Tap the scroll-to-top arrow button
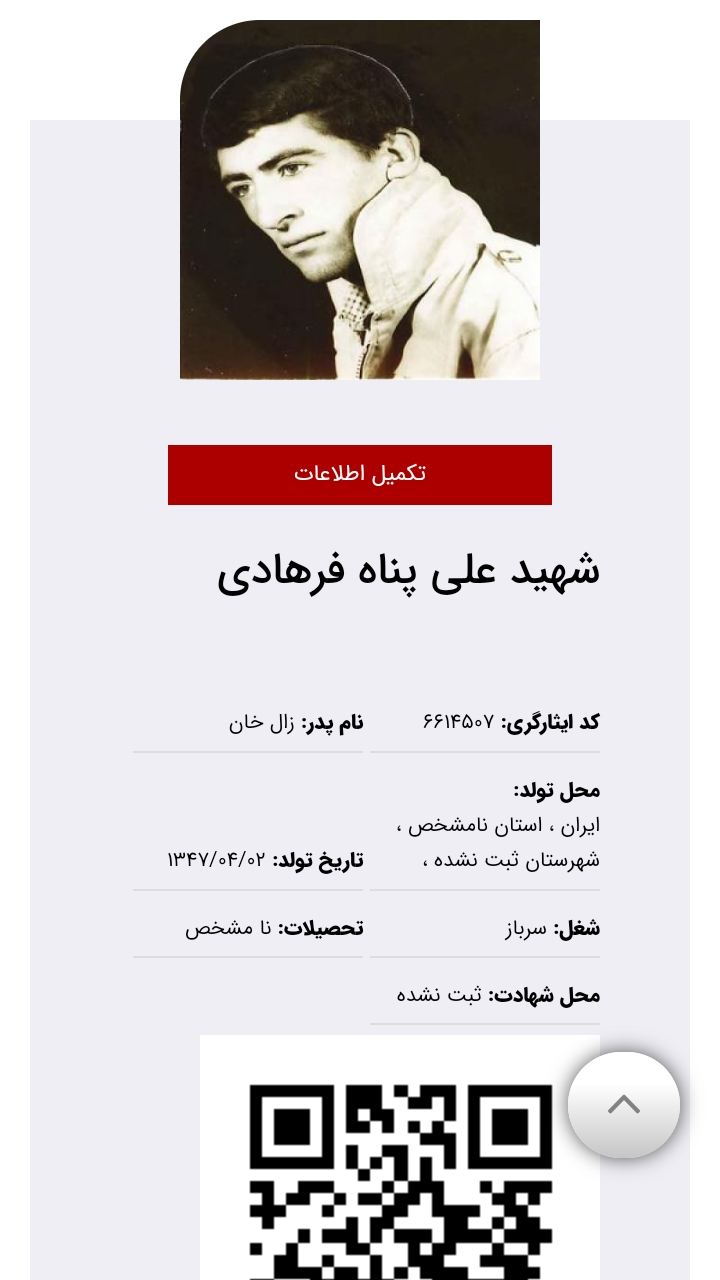 (x=624, y=1105)
